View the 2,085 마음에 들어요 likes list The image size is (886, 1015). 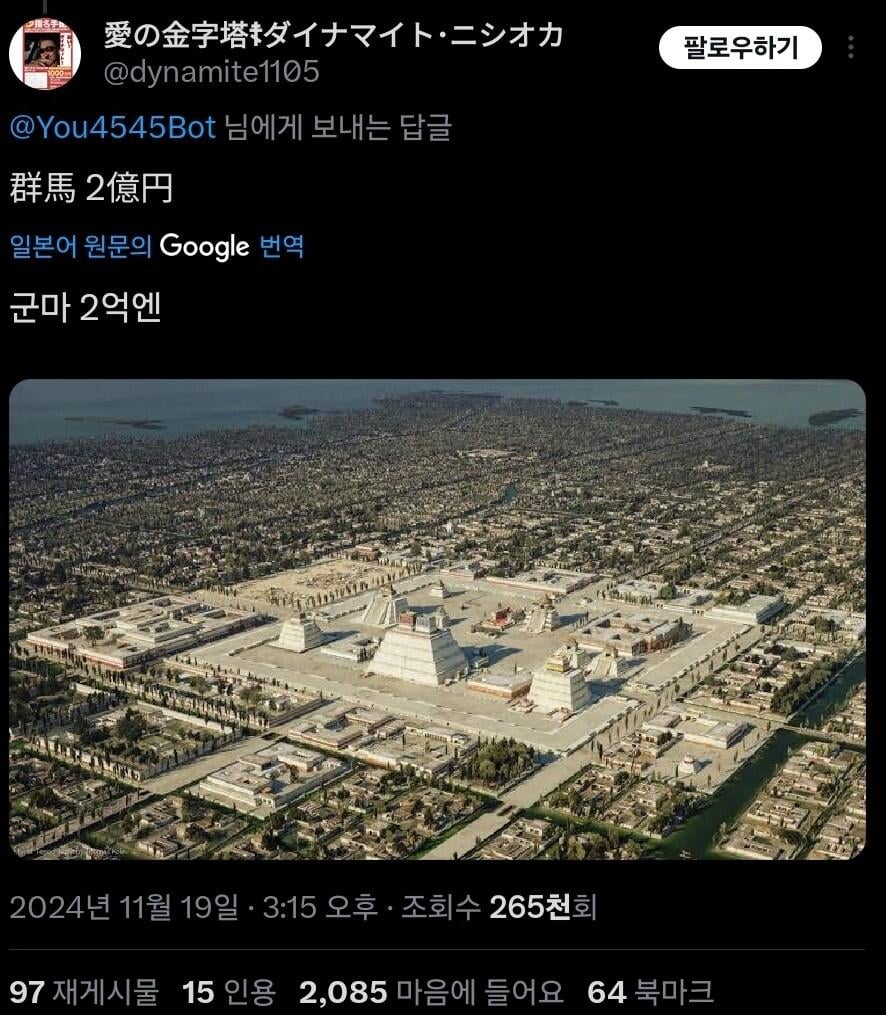tap(430, 991)
